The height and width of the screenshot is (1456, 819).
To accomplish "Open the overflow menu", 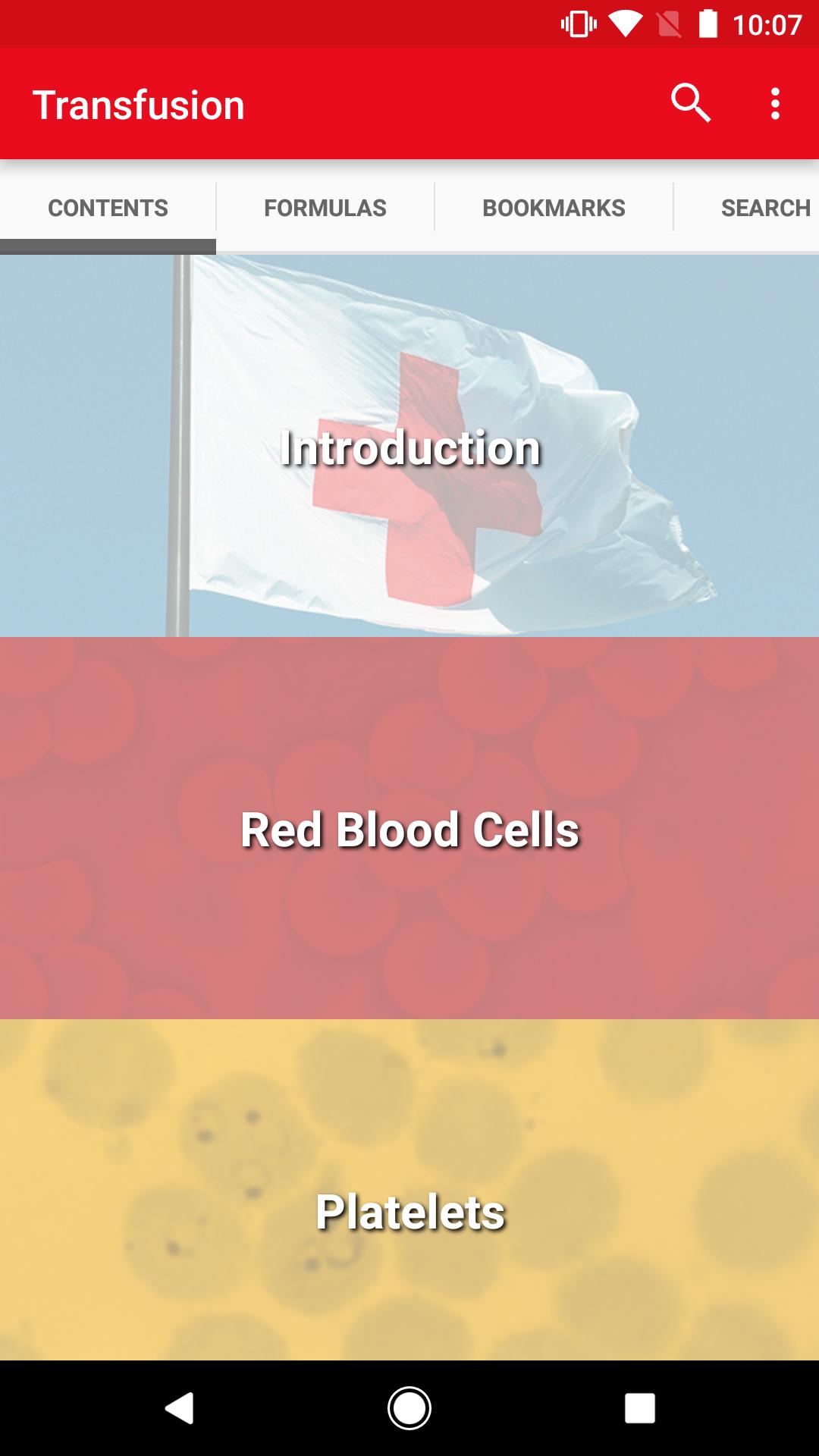I will 774,104.
